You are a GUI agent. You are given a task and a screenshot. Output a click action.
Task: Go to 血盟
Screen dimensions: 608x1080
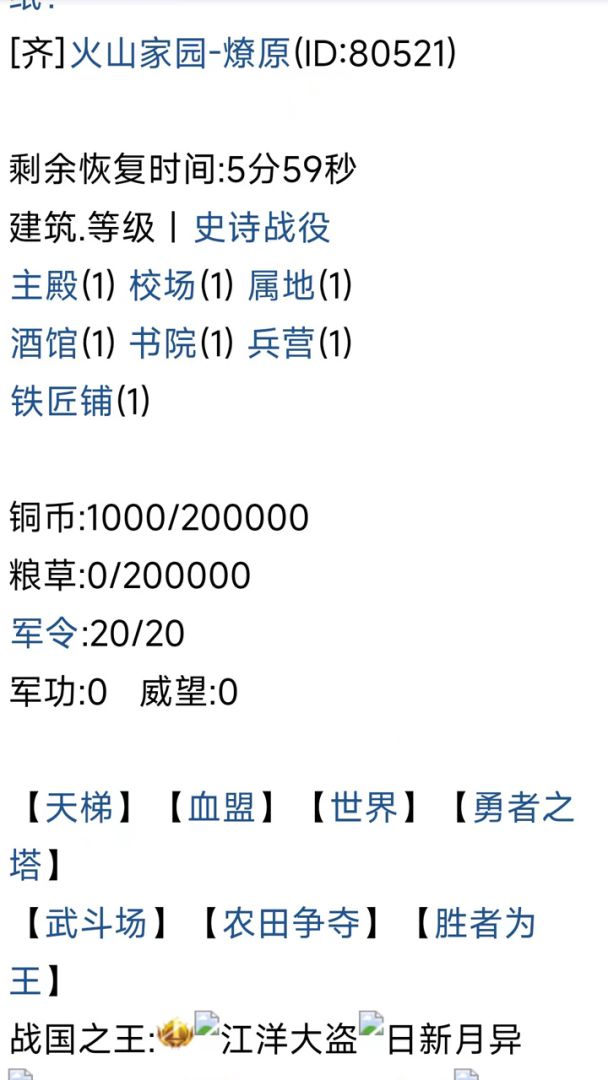pyautogui.click(x=222, y=808)
